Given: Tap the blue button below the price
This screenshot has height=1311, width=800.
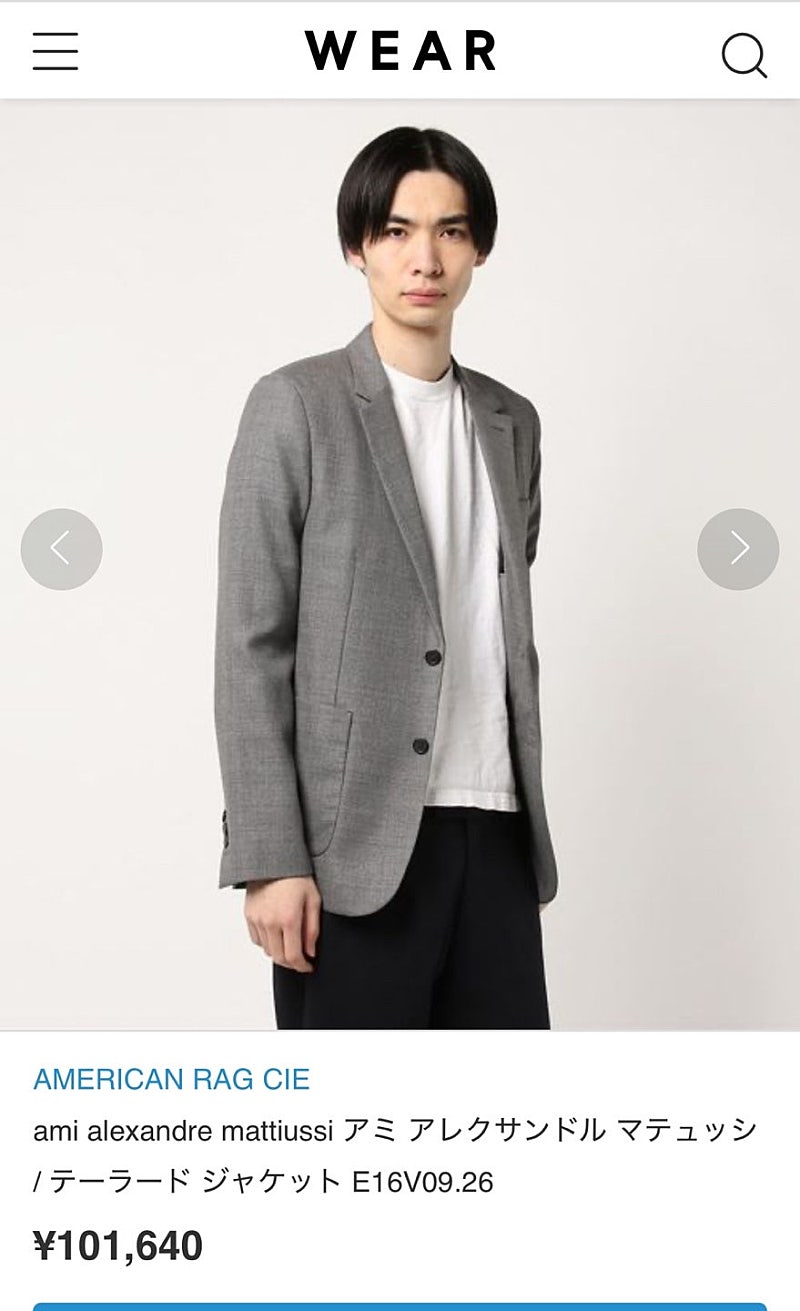Looking at the screenshot, I should point(400,1306).
